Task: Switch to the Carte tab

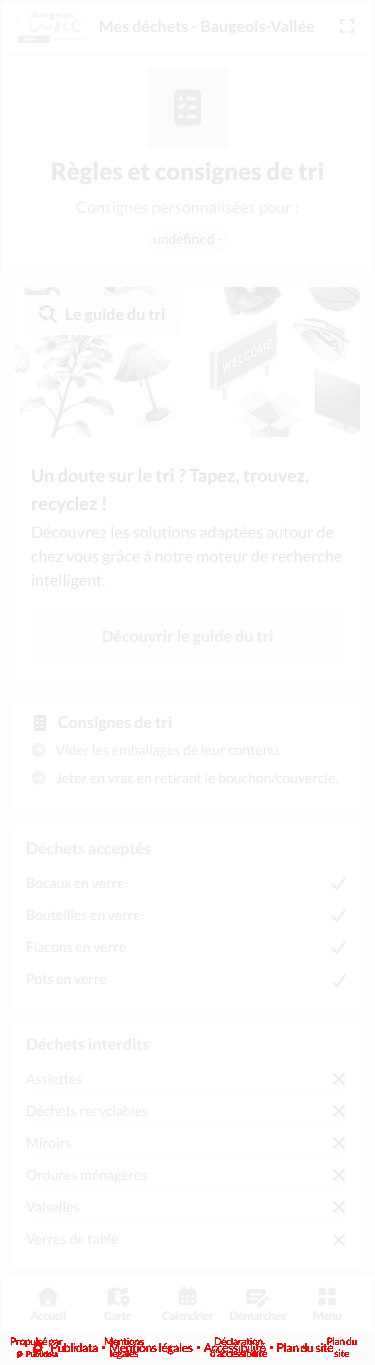Action: point(118,1304)
